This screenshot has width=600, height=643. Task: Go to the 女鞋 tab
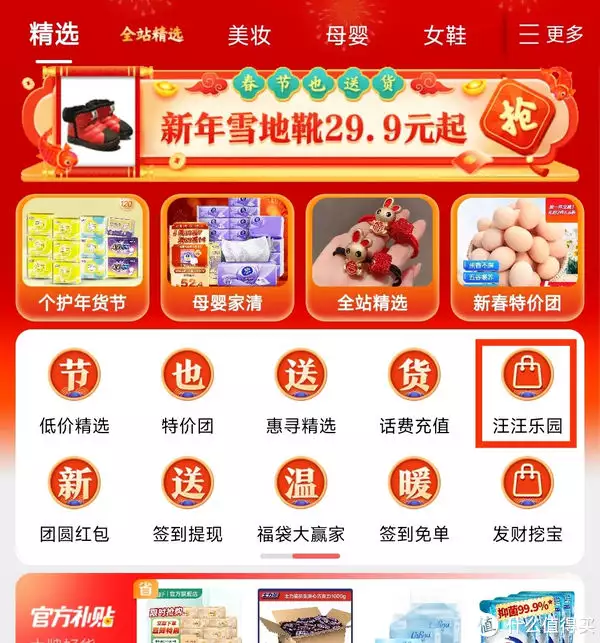pos(445,35)
